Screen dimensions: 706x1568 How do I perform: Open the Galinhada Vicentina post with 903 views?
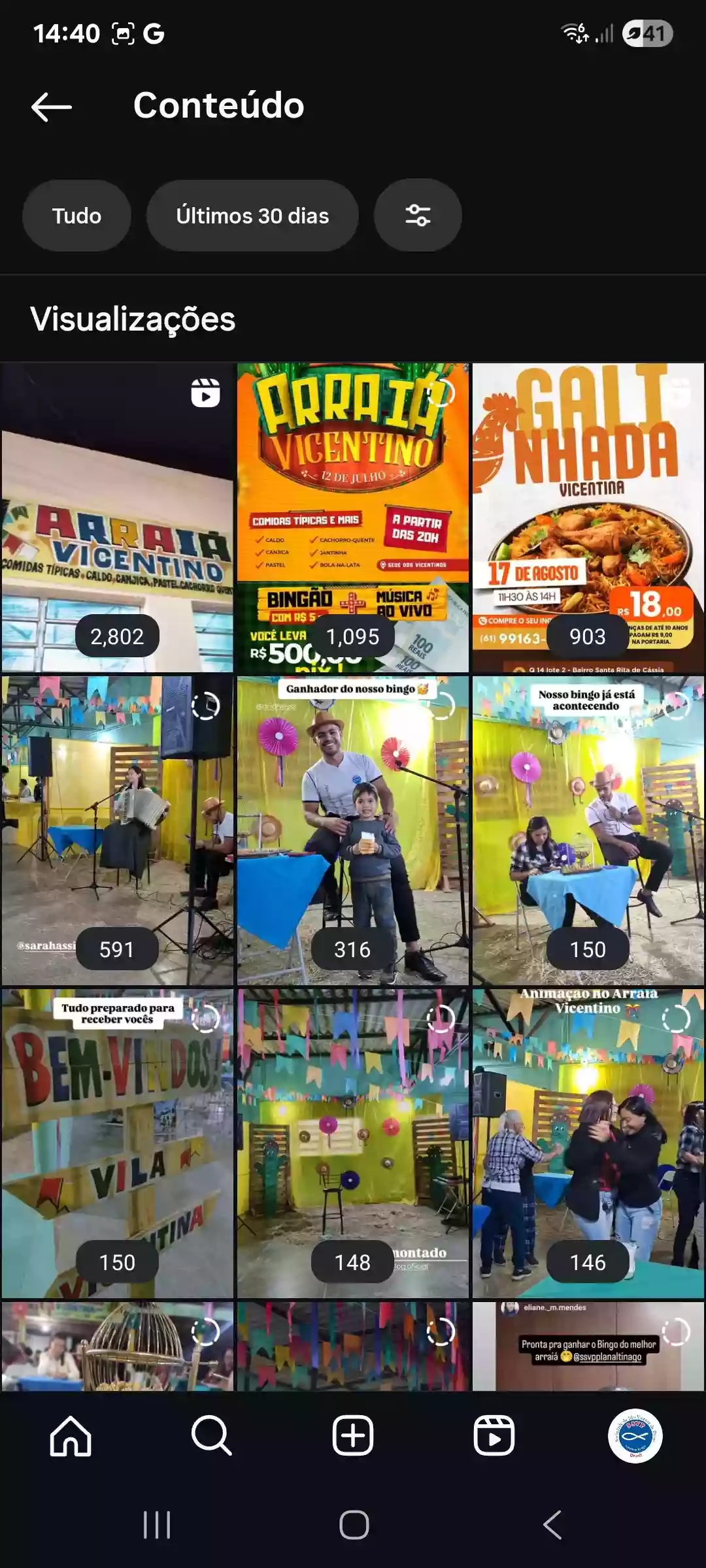tap(588, 517)
